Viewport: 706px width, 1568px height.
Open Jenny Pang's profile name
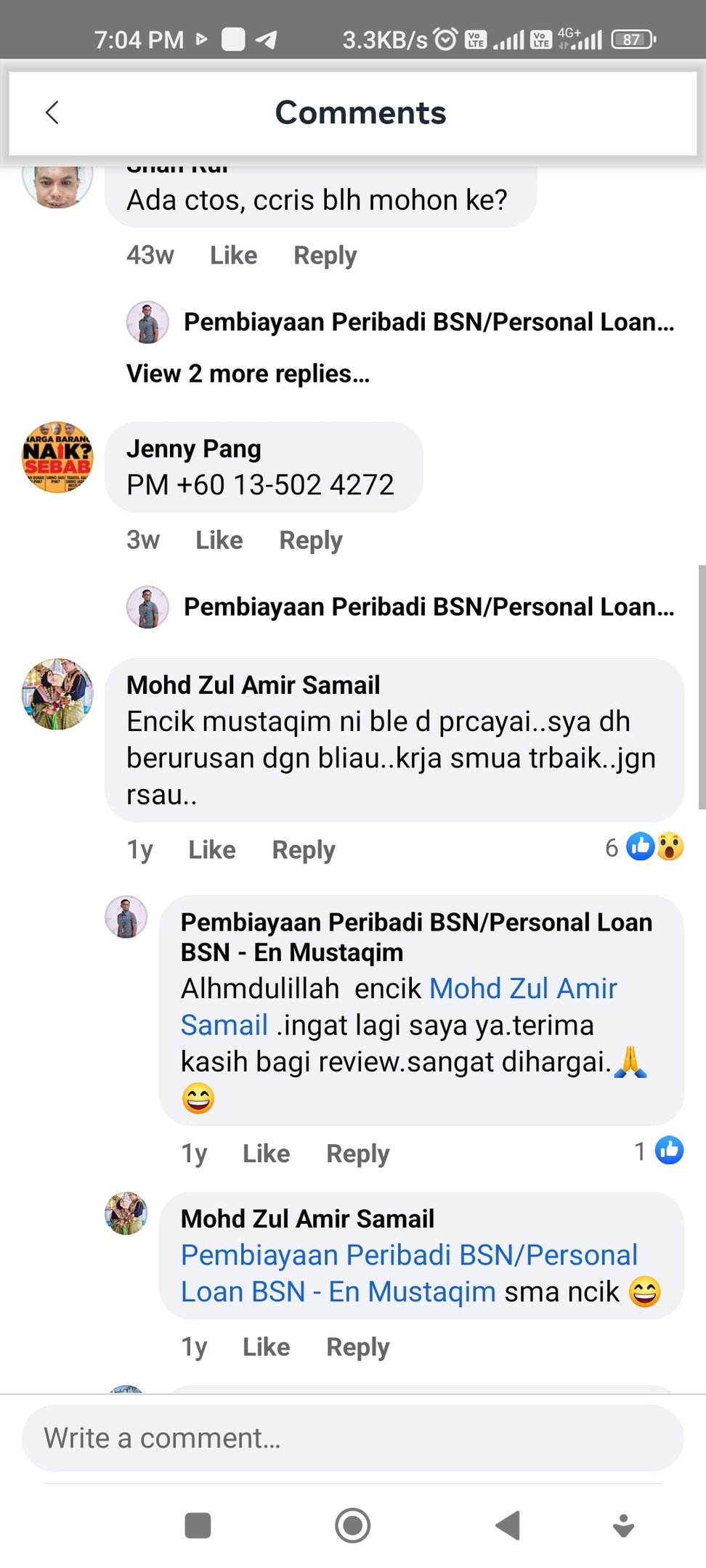pos(193,449)
